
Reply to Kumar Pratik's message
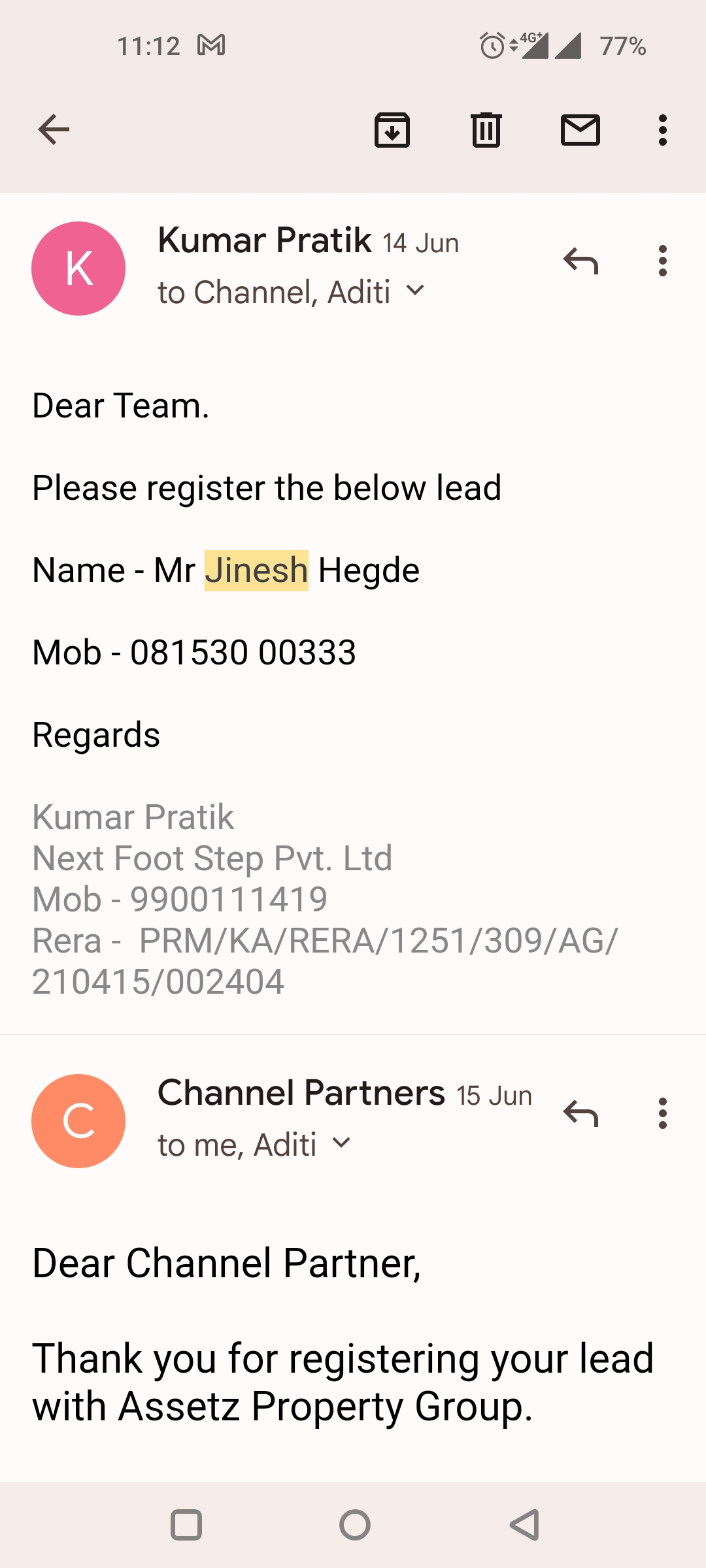point(580,261)
